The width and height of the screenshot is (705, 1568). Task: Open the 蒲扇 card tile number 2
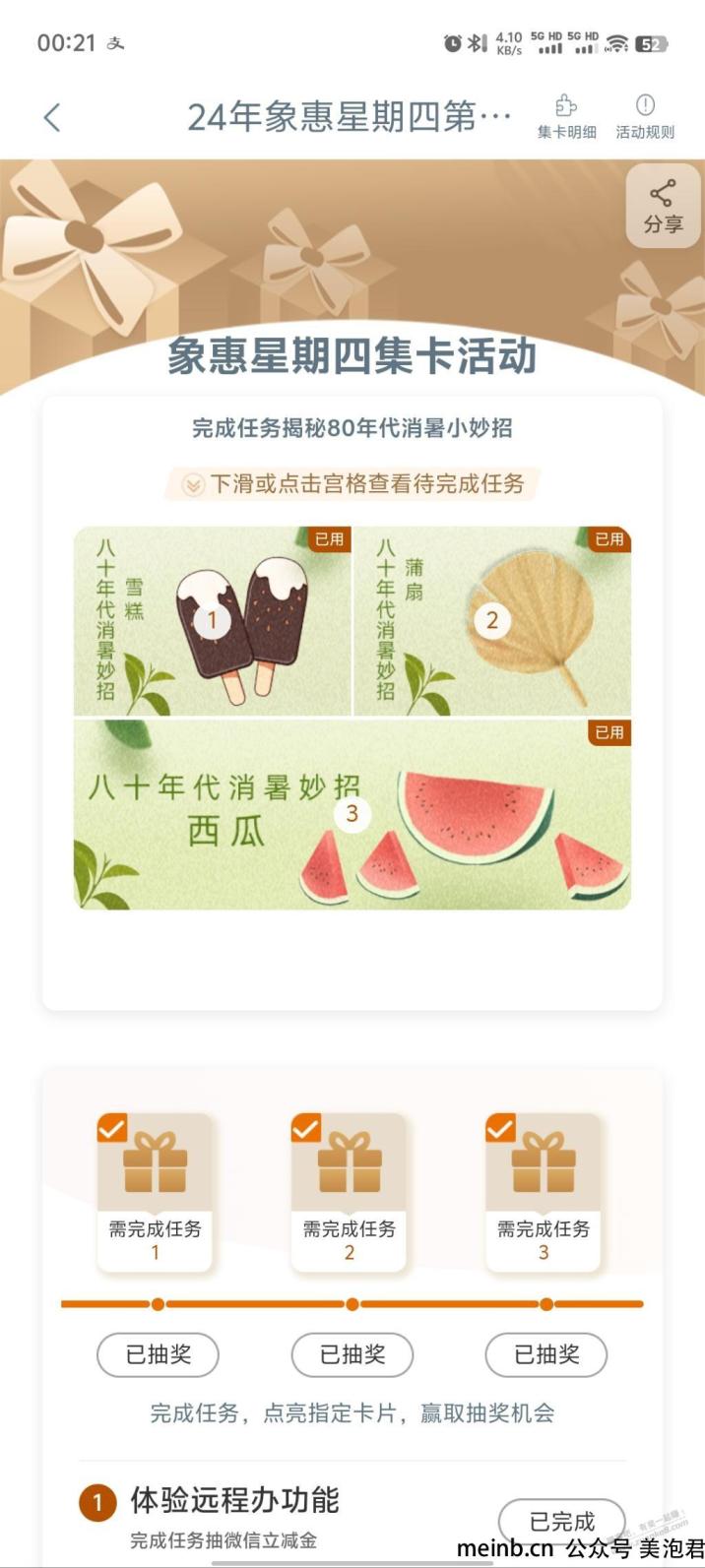[x=492, y=621]
